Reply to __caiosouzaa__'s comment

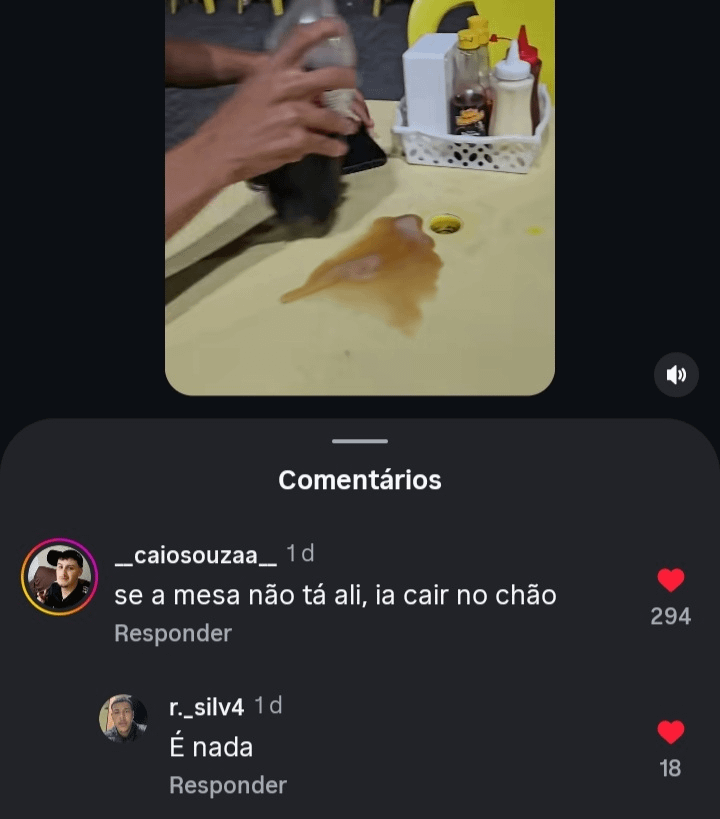pyautogui.click(x=173, y=633)
